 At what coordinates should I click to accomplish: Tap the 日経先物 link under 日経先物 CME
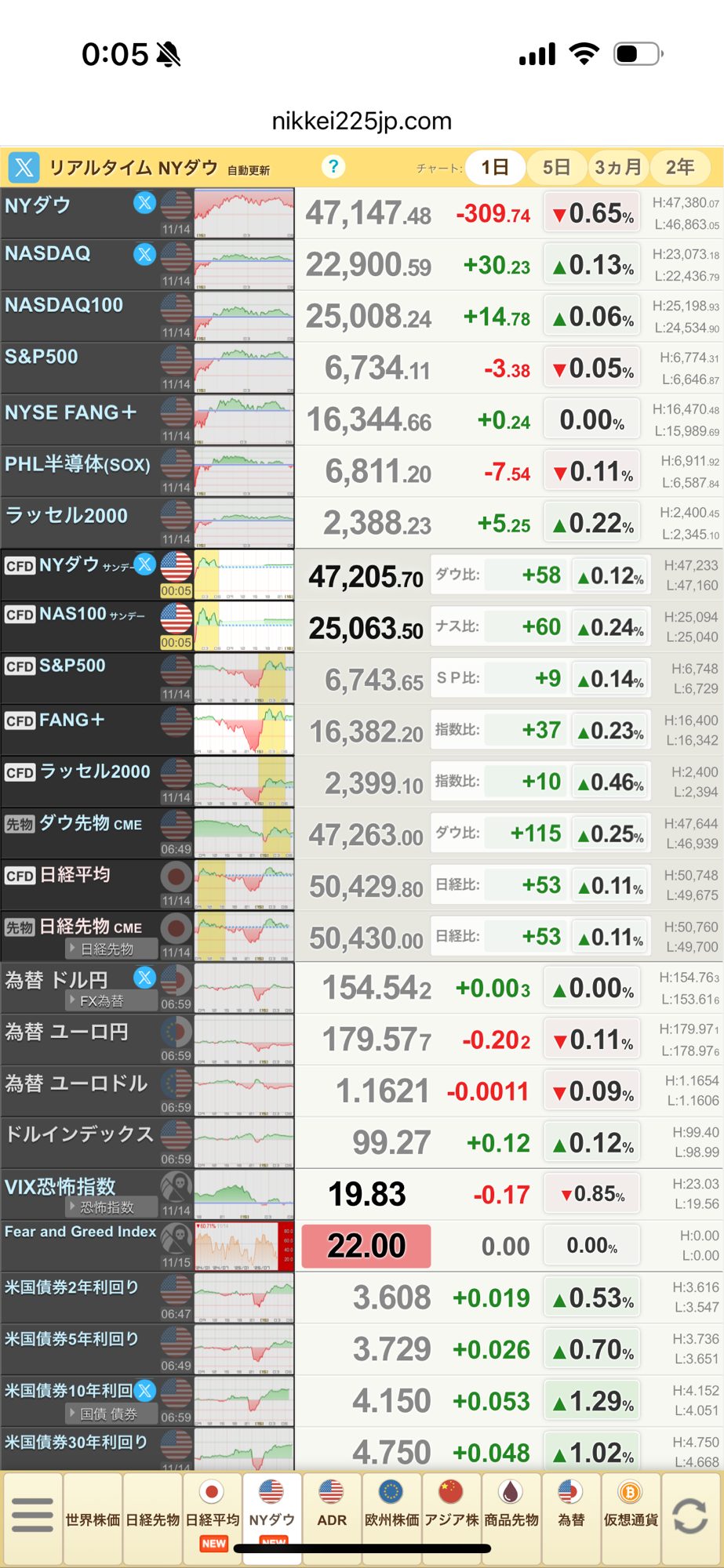(107, 949)
